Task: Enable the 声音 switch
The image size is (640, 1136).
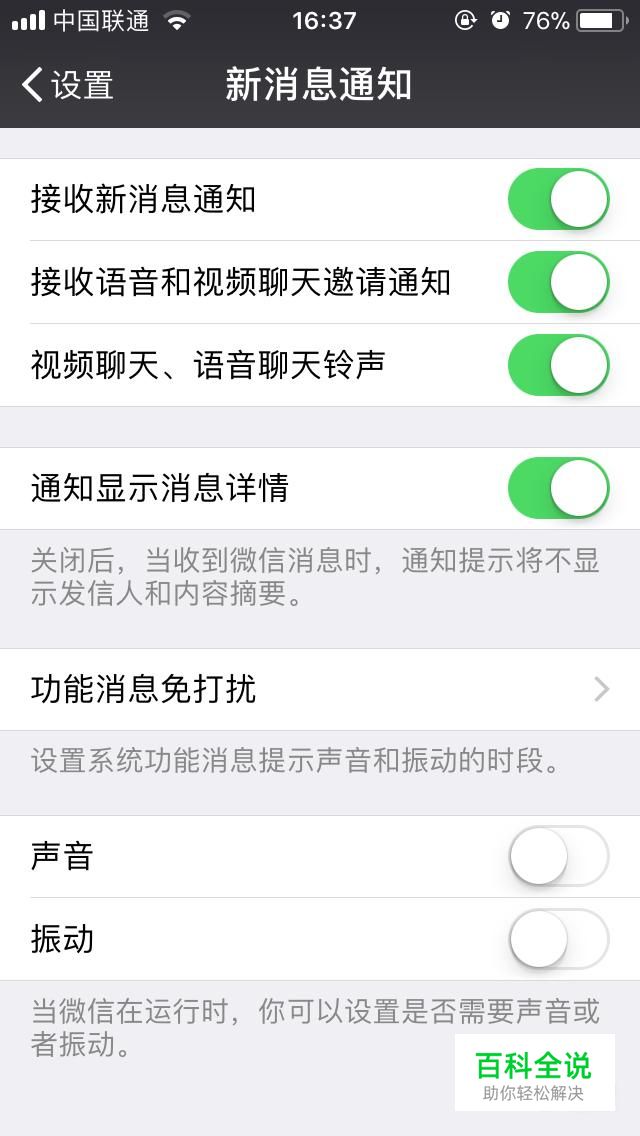Action: [559, 856]
